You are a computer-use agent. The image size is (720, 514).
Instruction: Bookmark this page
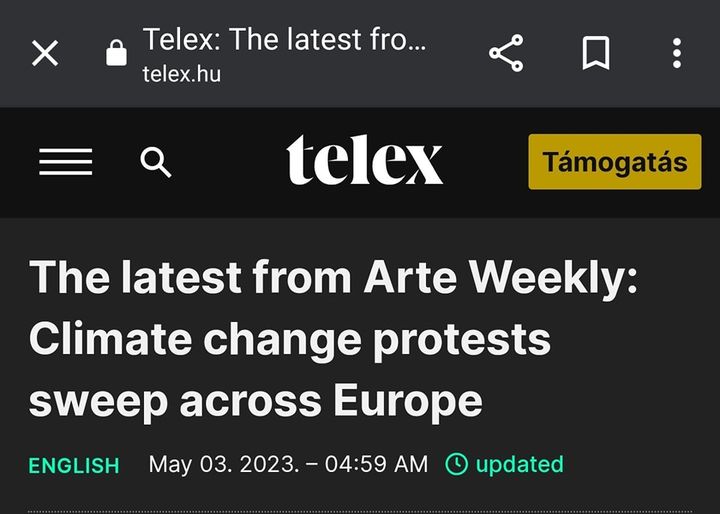pos(596,53)
